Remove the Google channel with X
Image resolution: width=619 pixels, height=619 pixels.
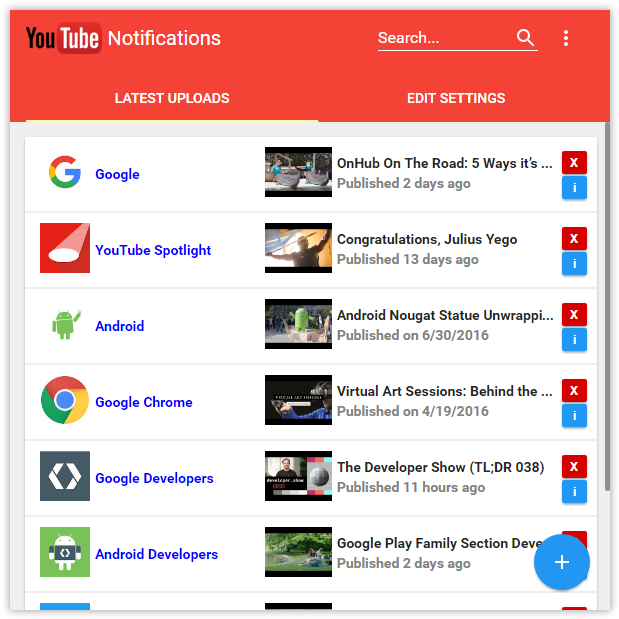tap(574, 162)
